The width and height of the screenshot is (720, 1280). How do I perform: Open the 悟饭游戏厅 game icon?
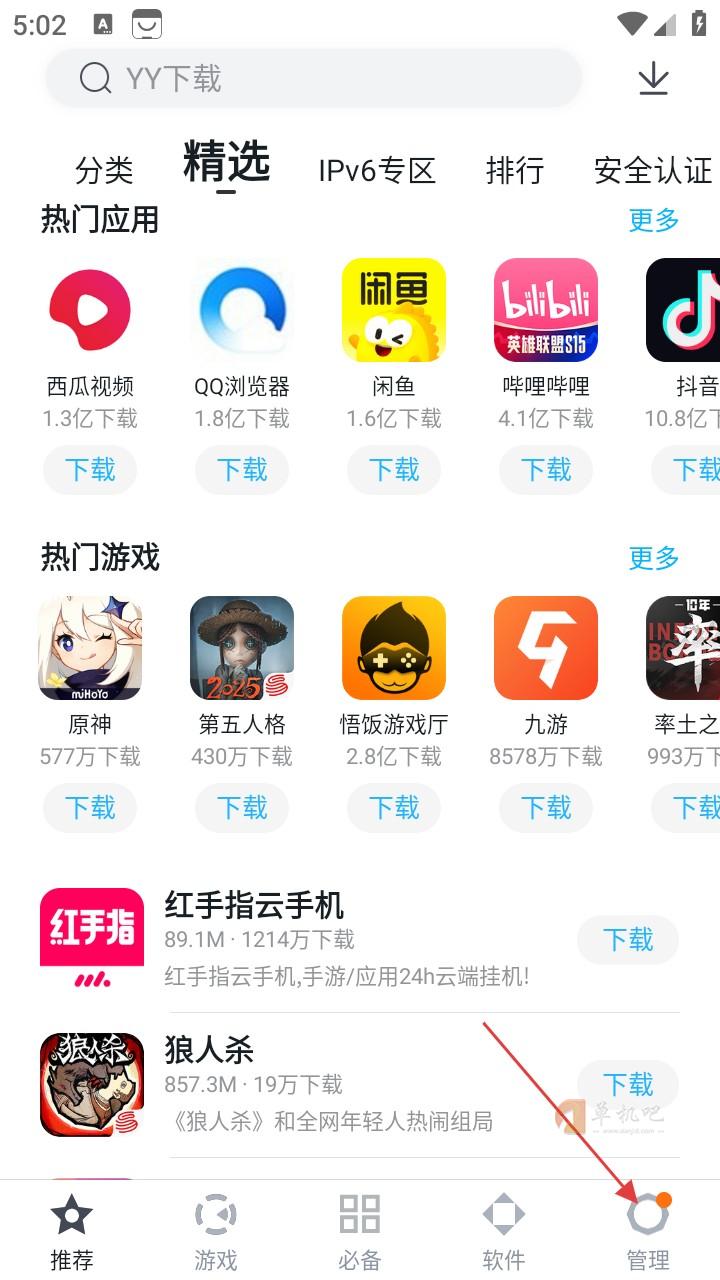[394, 647]
